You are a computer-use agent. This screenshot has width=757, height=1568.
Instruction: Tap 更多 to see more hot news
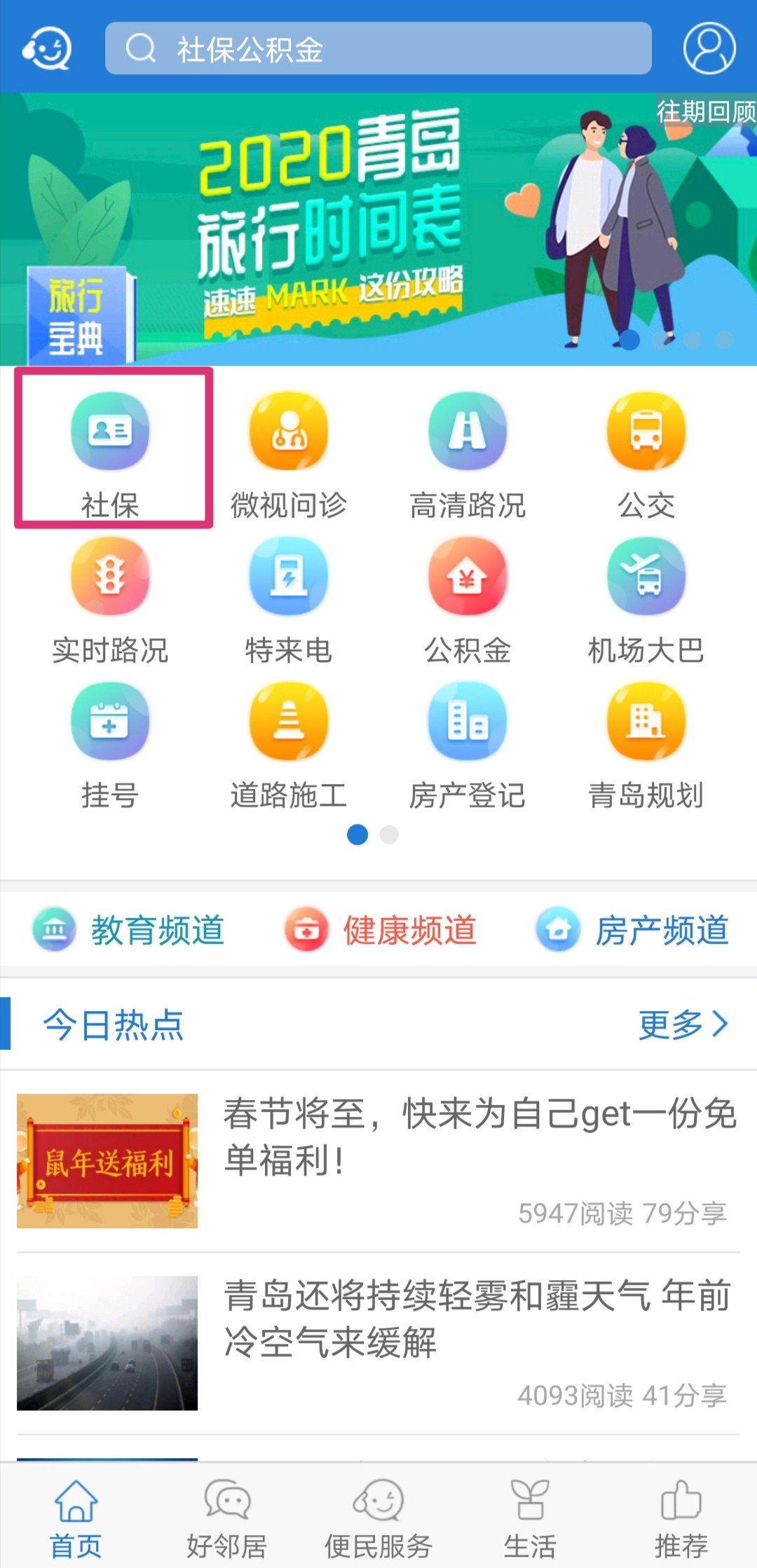683,1025
